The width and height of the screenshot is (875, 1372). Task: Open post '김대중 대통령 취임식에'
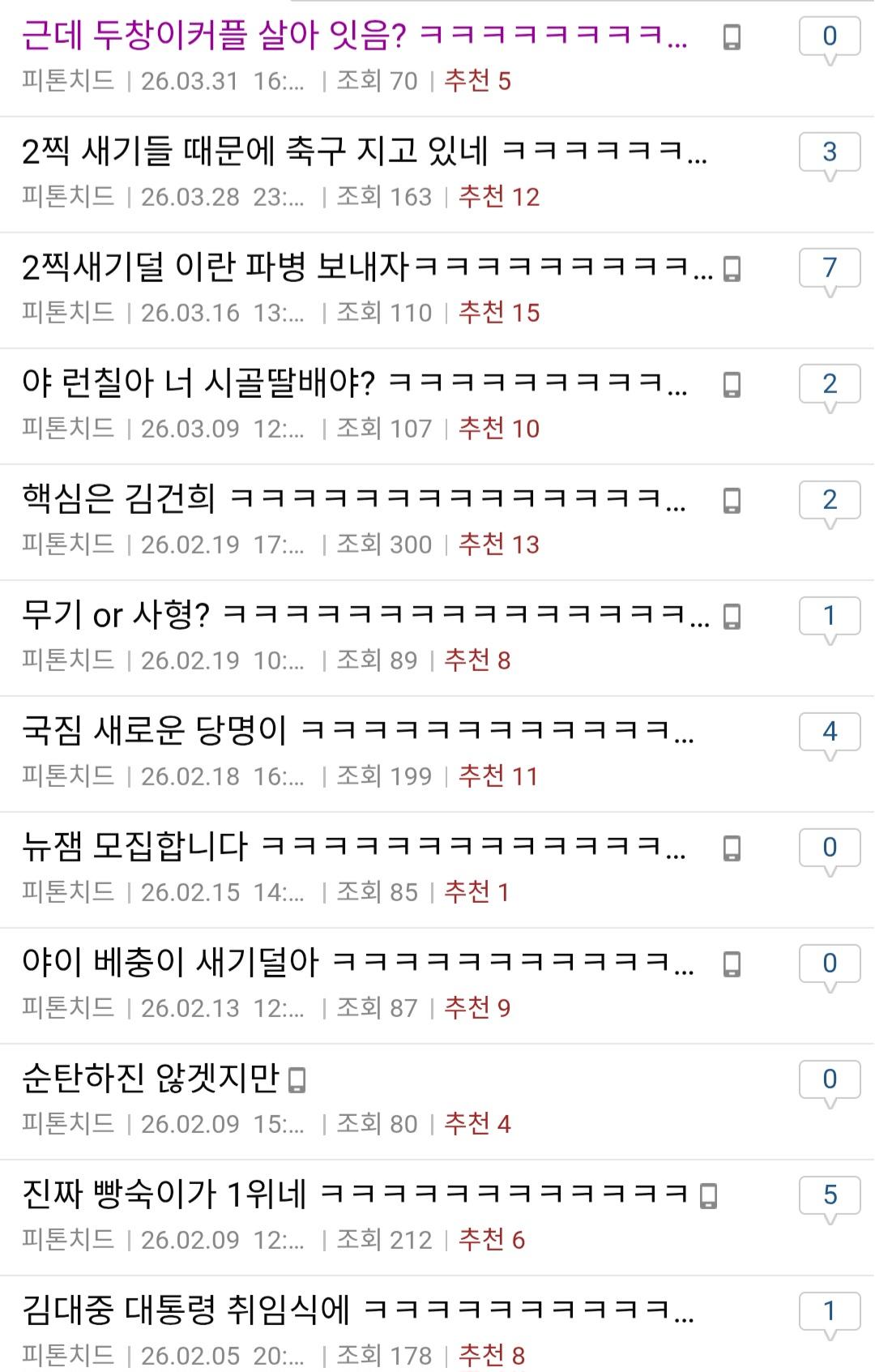coord(357,1310)
